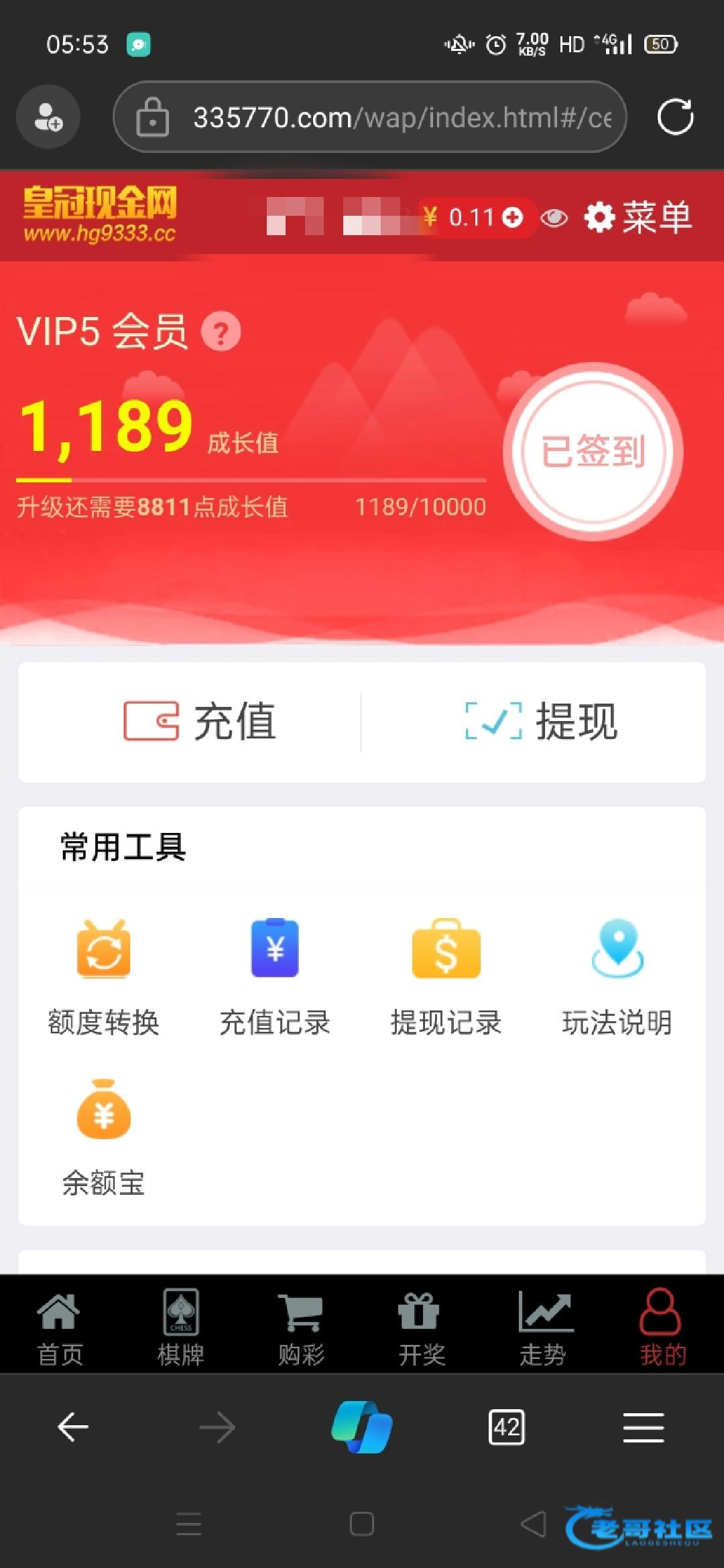Open the browser's 42 tabs switcher
This screenshot has height=1568, width=724.
pyautogui.click(x=507, y=1427)
